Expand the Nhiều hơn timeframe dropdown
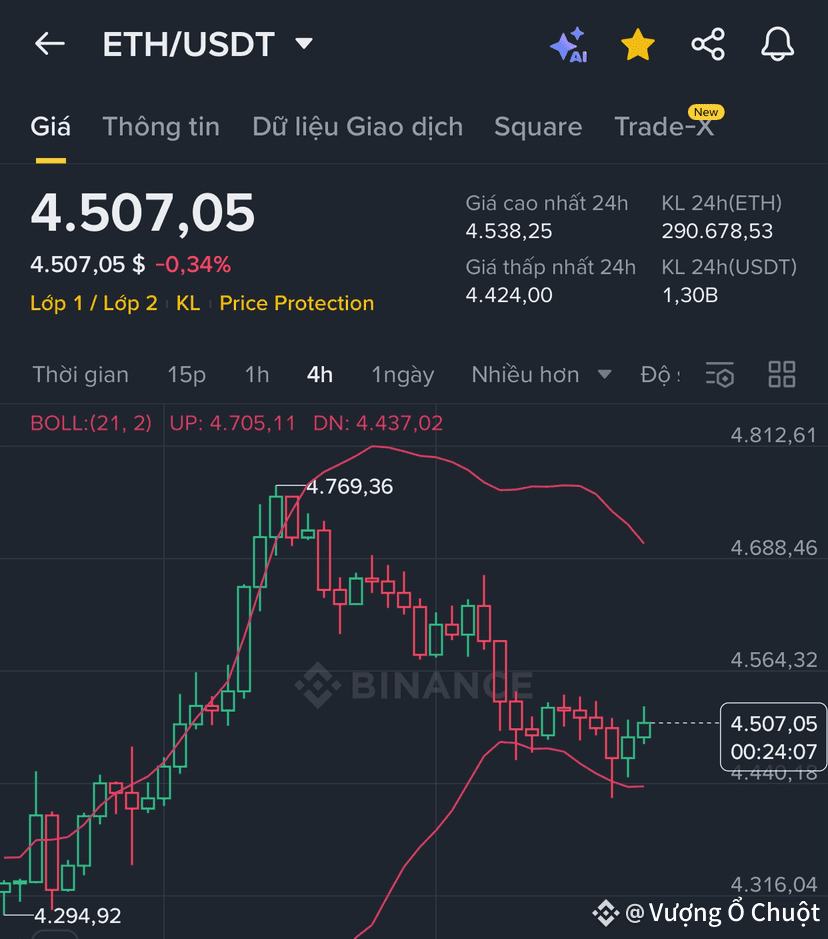The height and width of the screenshot is (939, 828). coord(541,375)
